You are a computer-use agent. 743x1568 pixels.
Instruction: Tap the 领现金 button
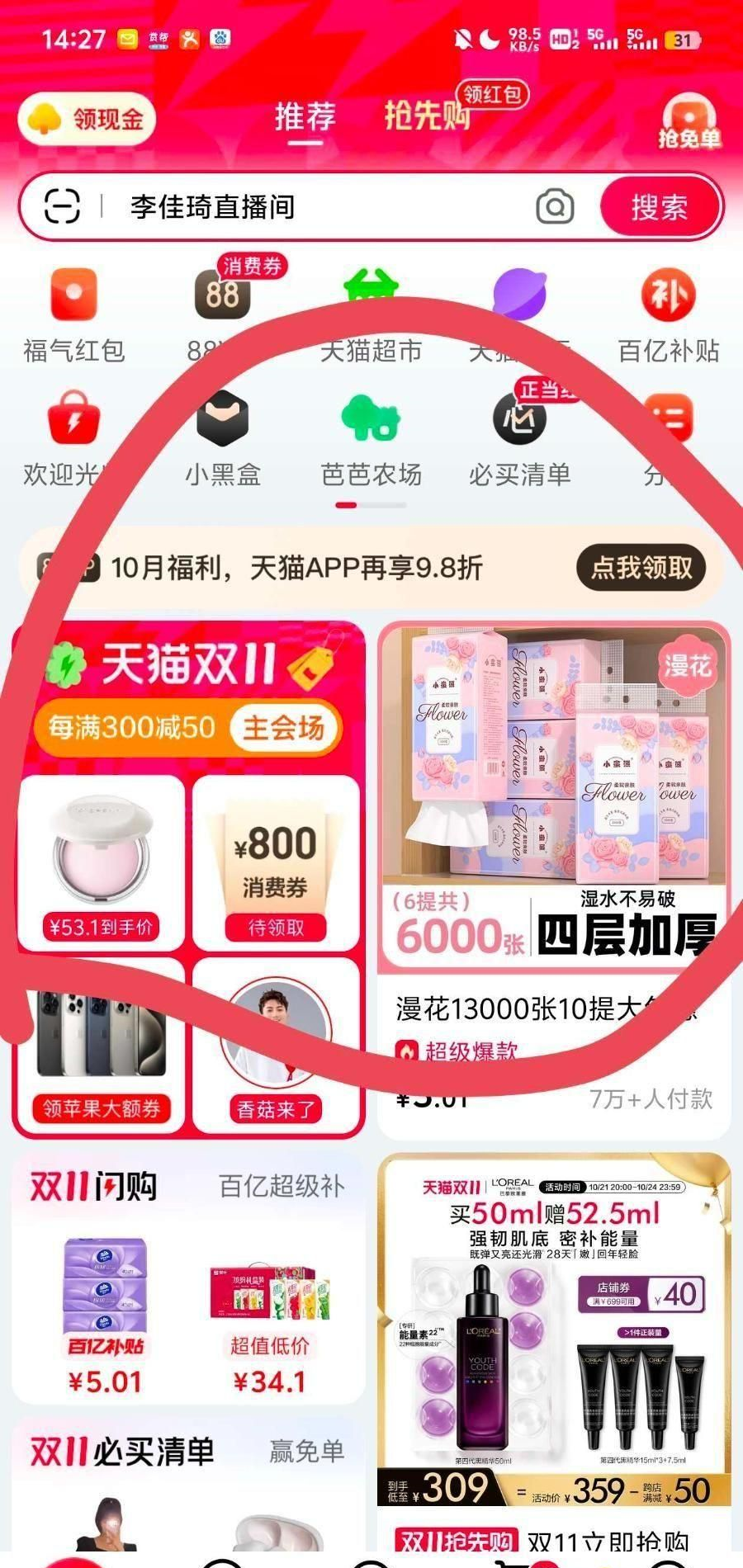coord(87,120)
